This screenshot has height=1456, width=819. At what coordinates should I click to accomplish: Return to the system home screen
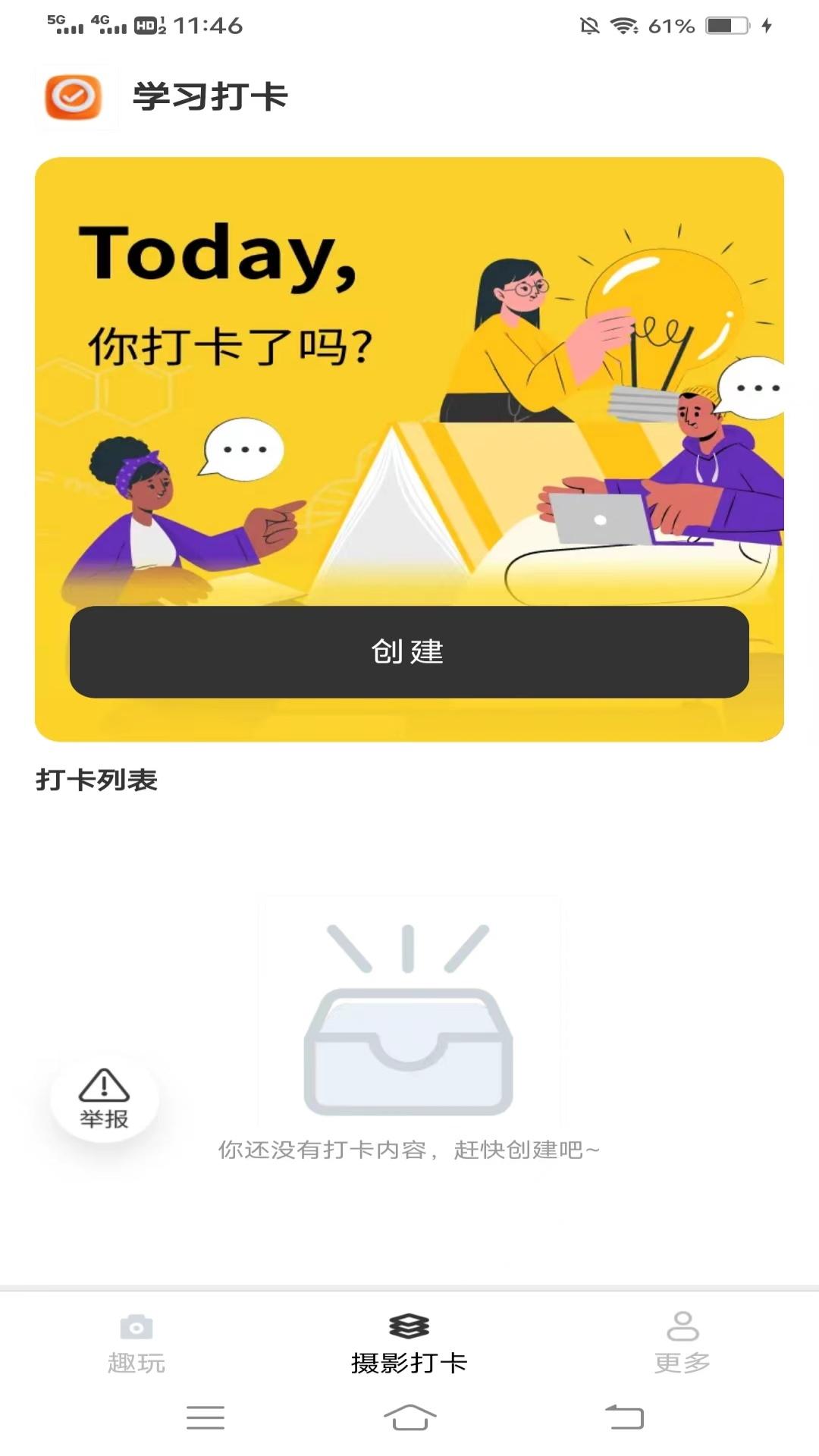point(409,1417)
